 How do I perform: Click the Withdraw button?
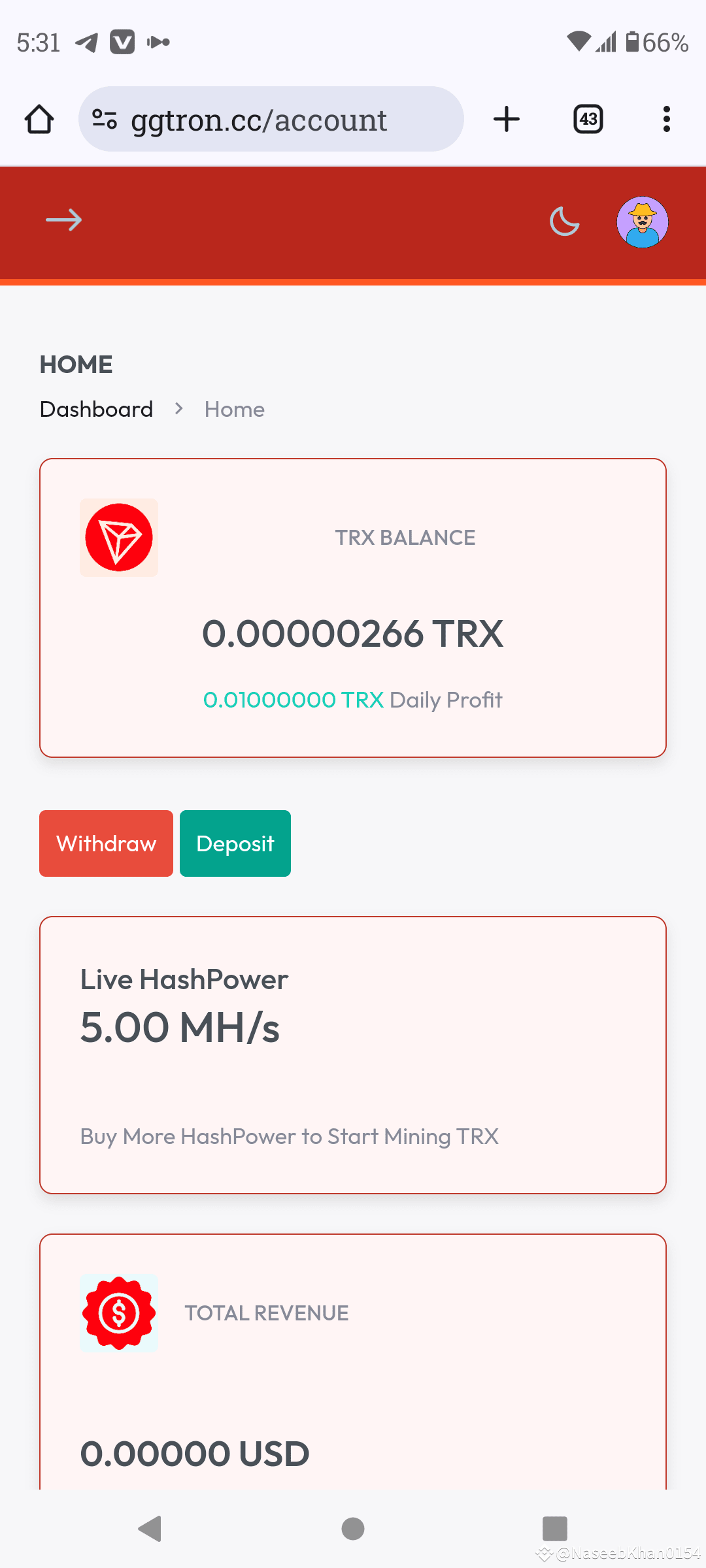[105, 843]
